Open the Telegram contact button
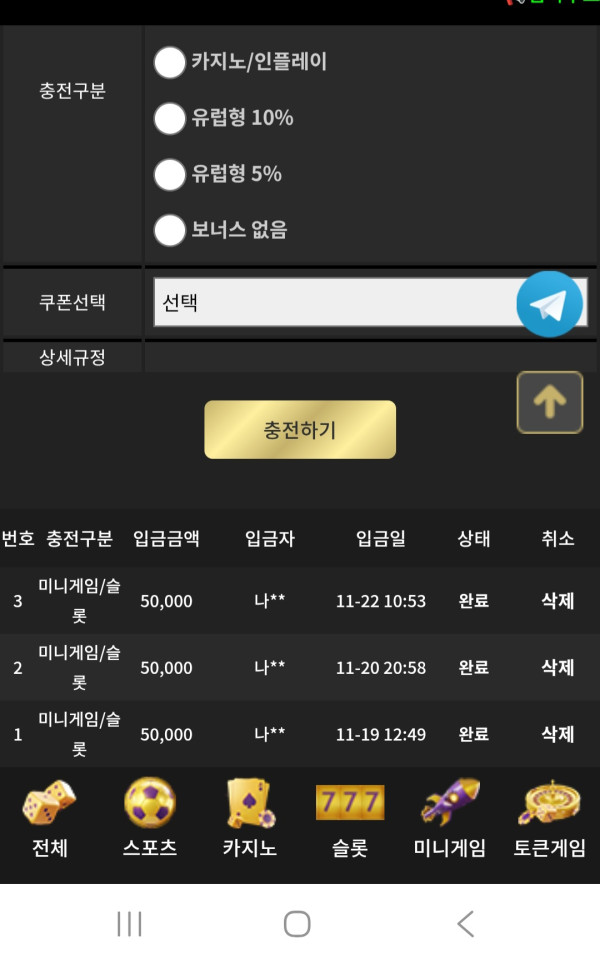This screenshot has width=600, height=964. pos(549,304)
